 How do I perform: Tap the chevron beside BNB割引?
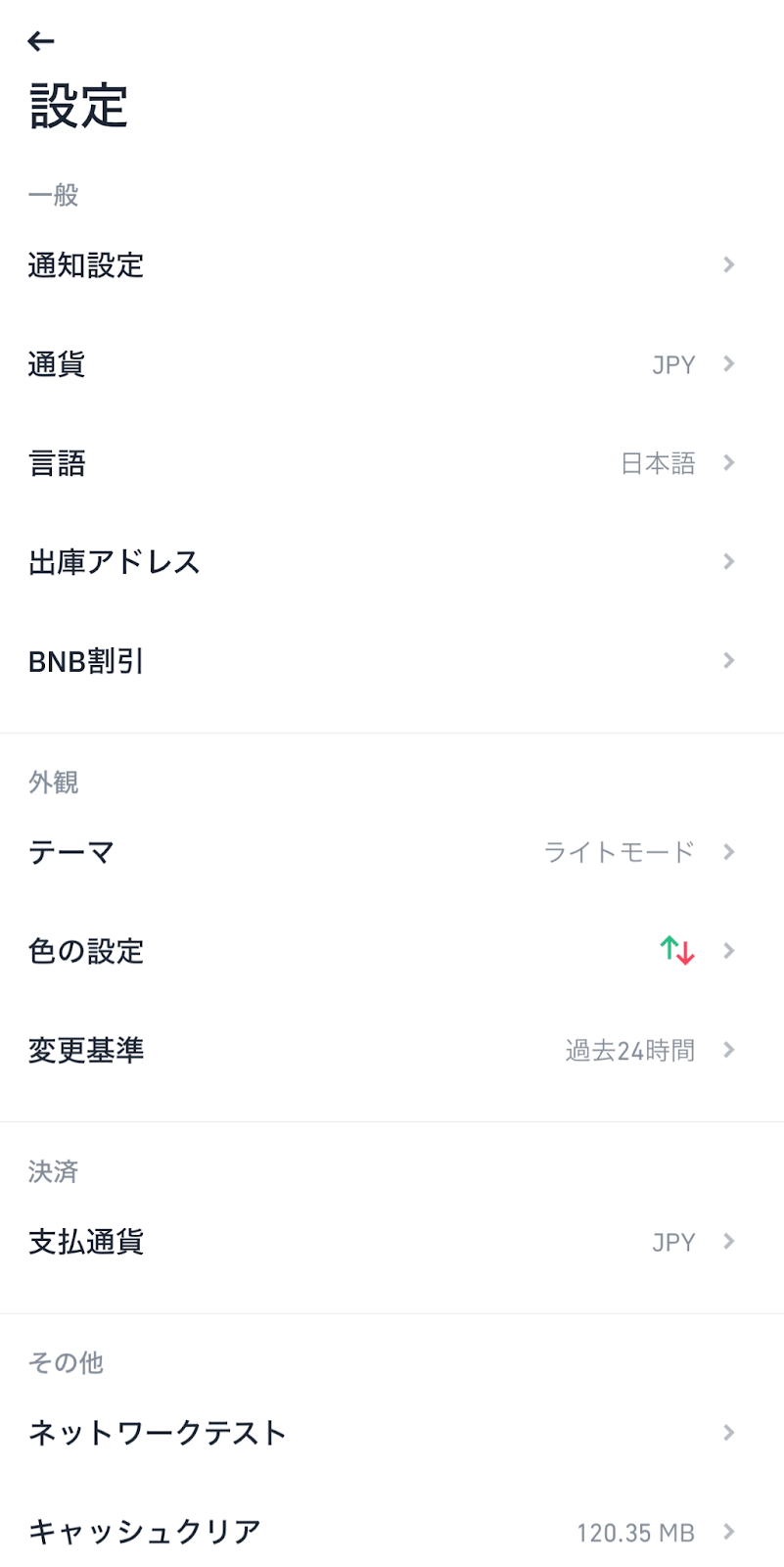[728, 659]
